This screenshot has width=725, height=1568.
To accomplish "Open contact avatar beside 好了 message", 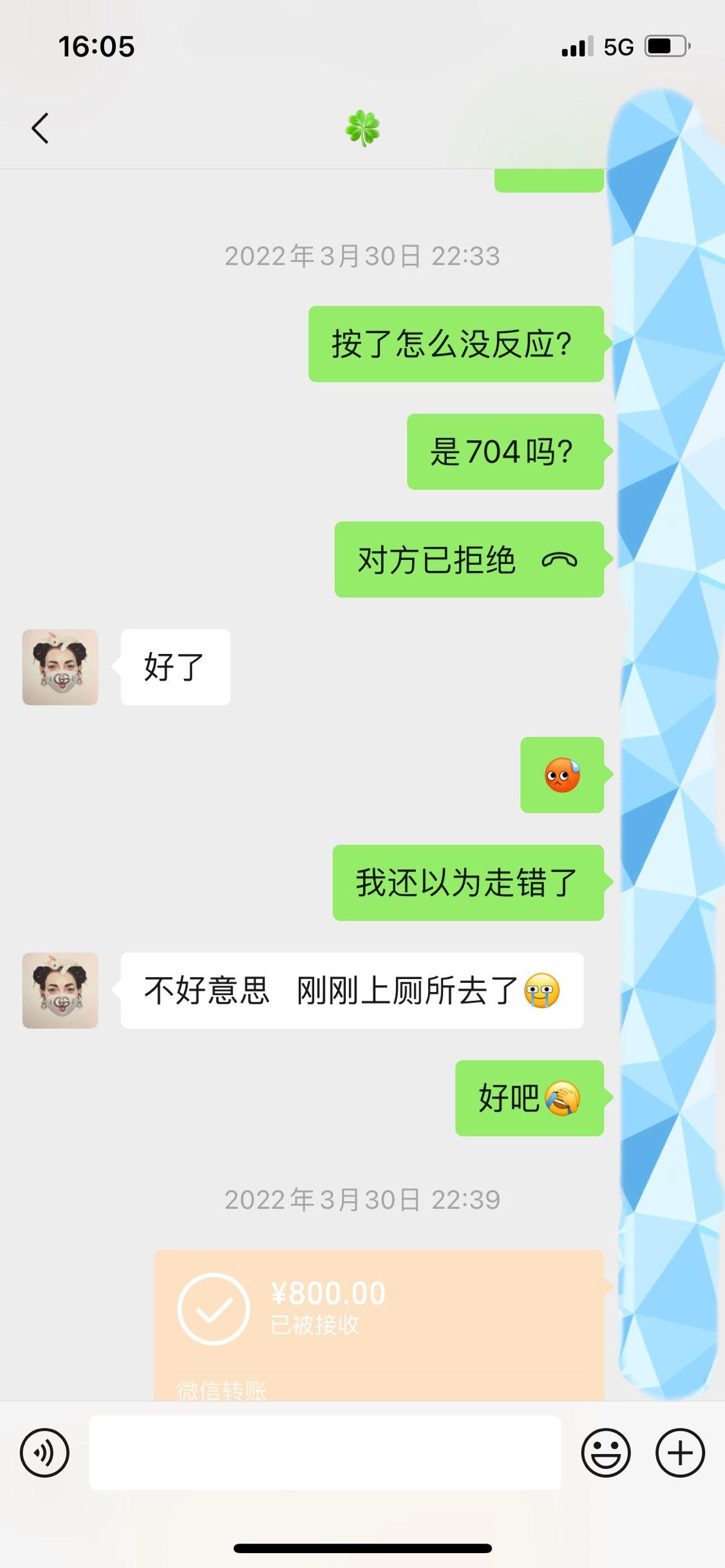I will 61,667.
